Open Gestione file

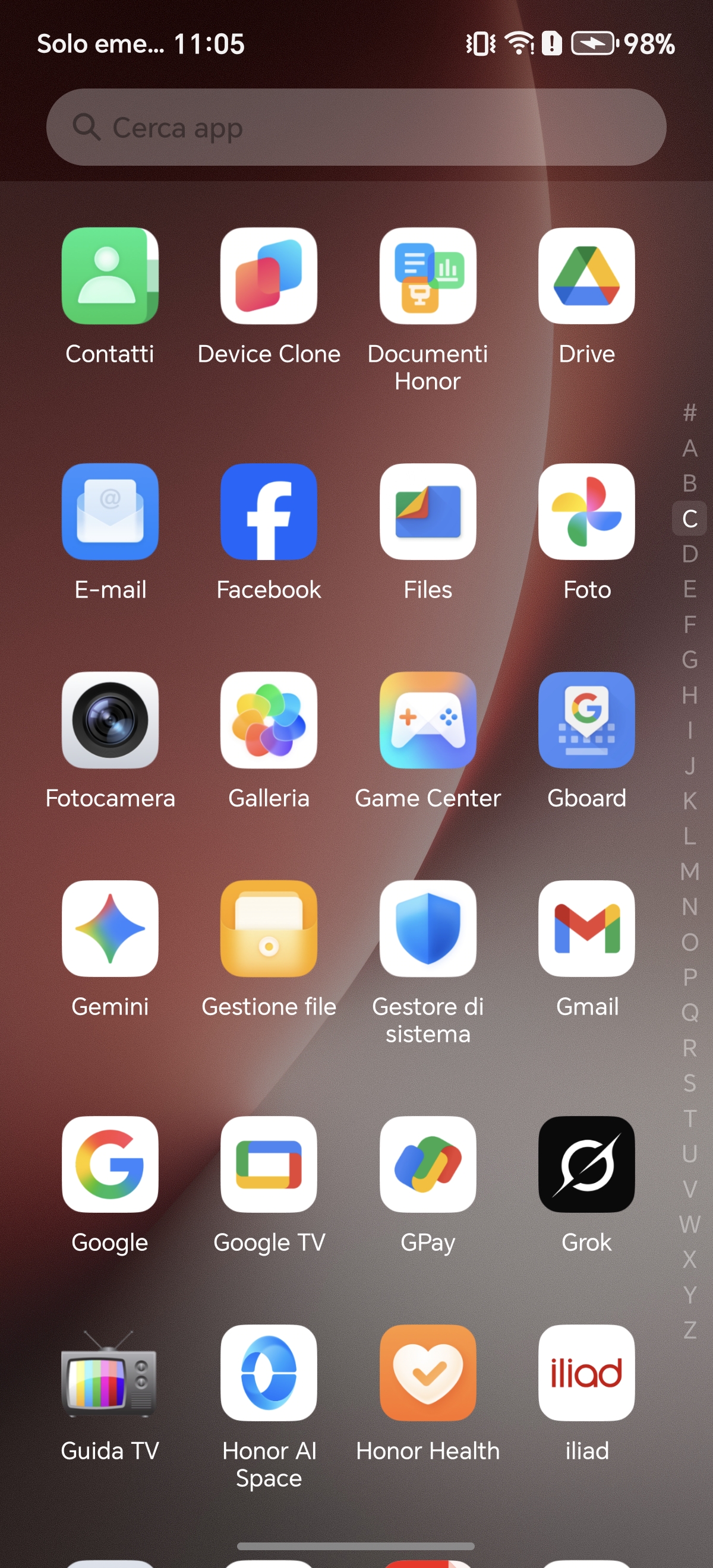269,928
